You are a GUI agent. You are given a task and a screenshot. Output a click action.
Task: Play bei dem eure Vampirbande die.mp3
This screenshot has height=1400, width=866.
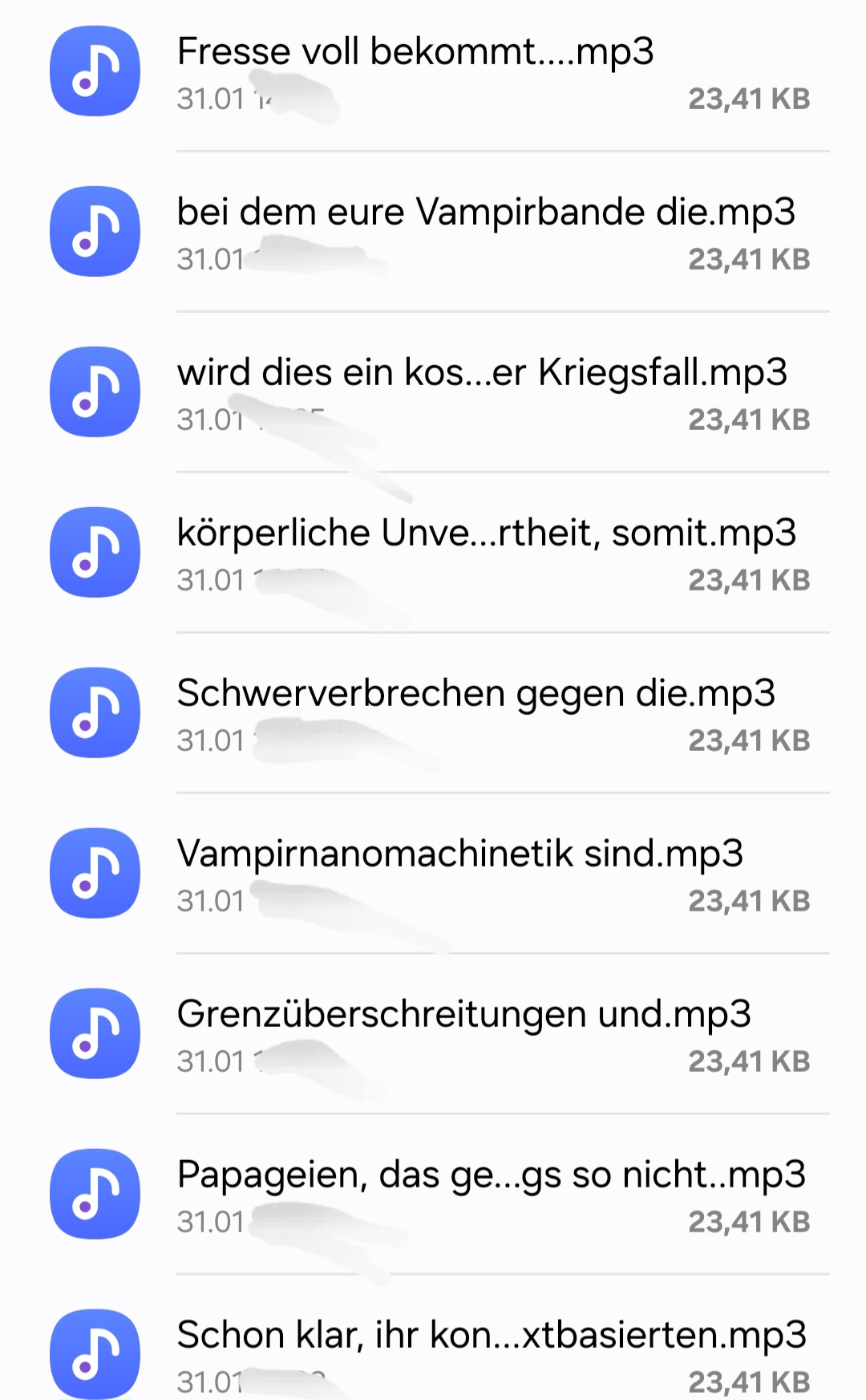485,213
